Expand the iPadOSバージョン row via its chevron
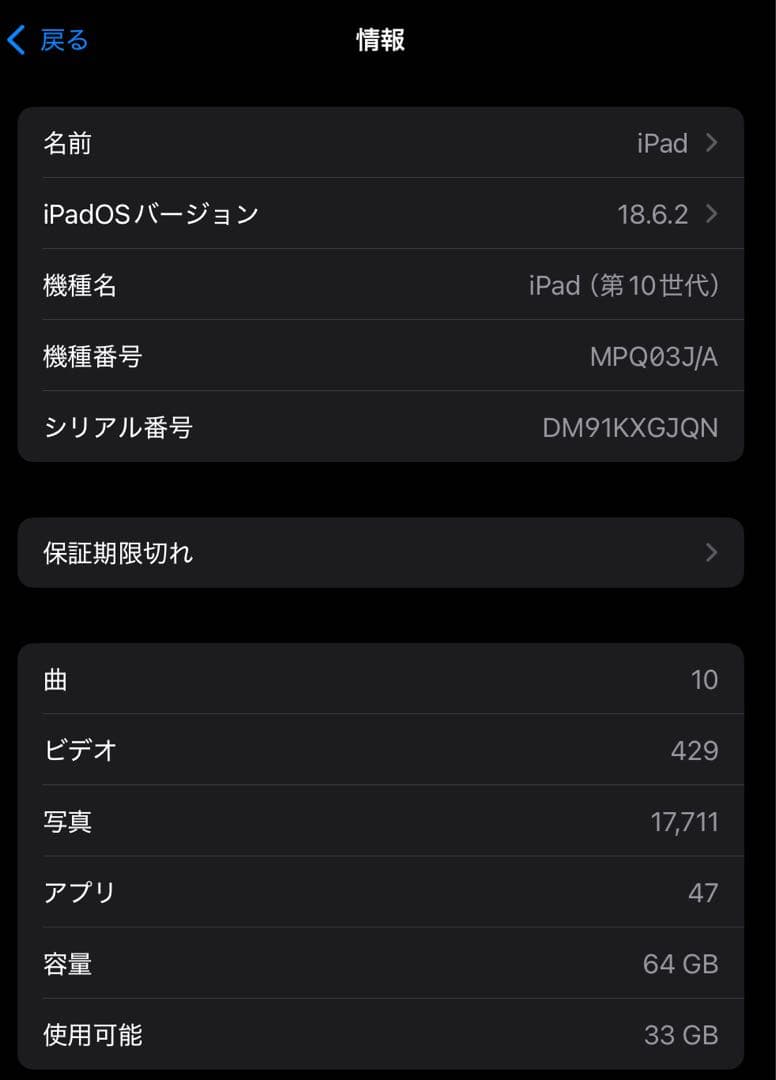This screenshot has height=1080, width=776. coord(711,214)
